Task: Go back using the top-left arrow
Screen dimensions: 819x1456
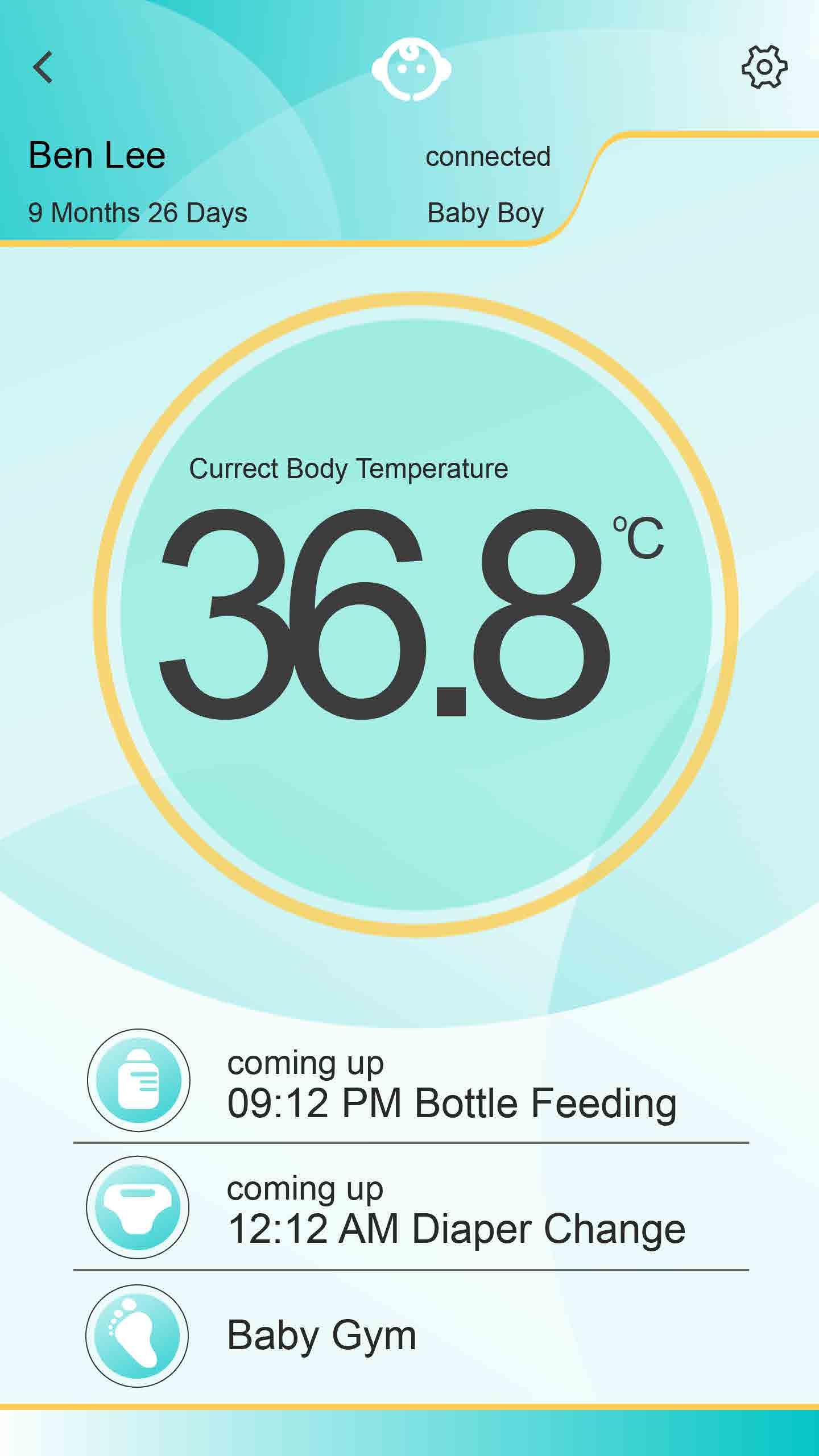Action: pos(43,67)
